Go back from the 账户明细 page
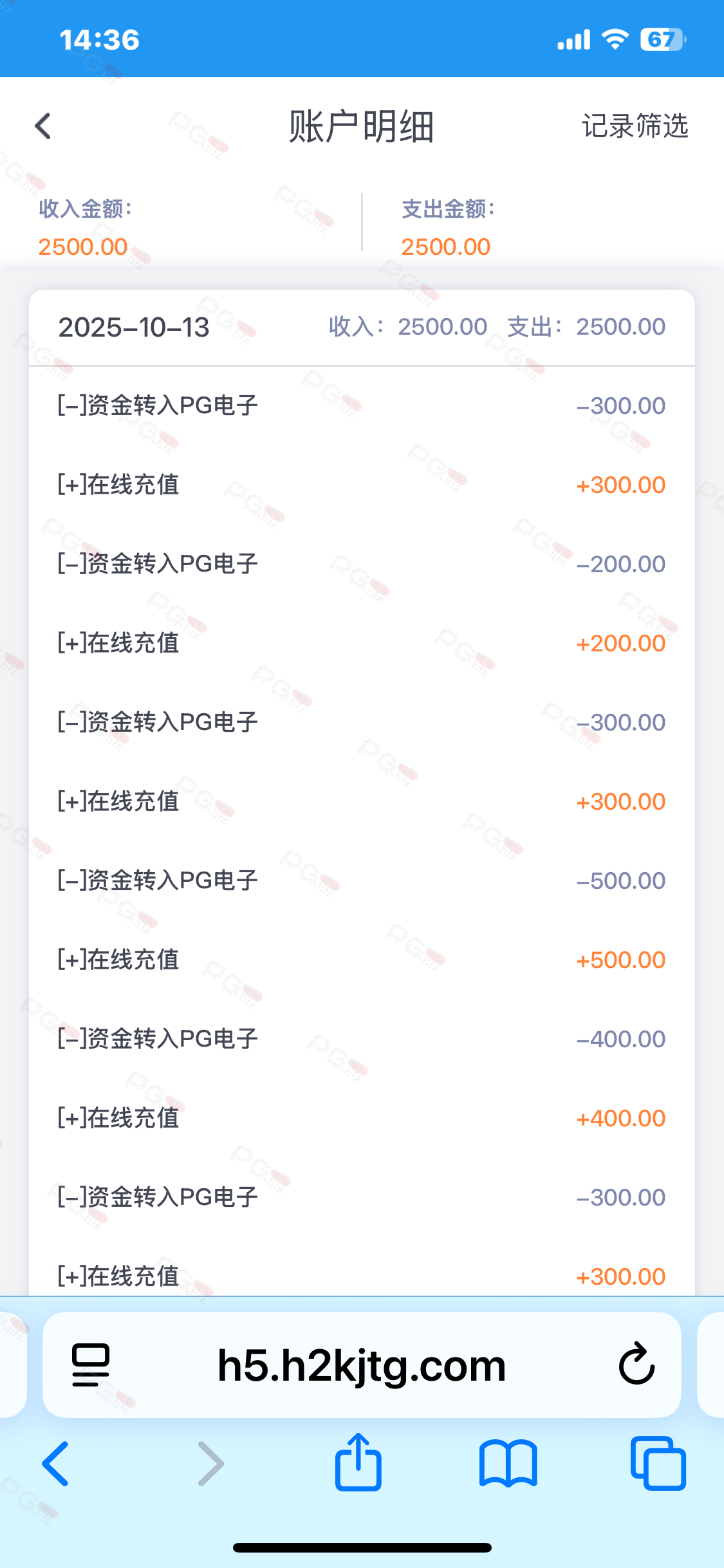Image resolution: width=724 pixels, height=1568 pixels. click(x=43, y=126)
